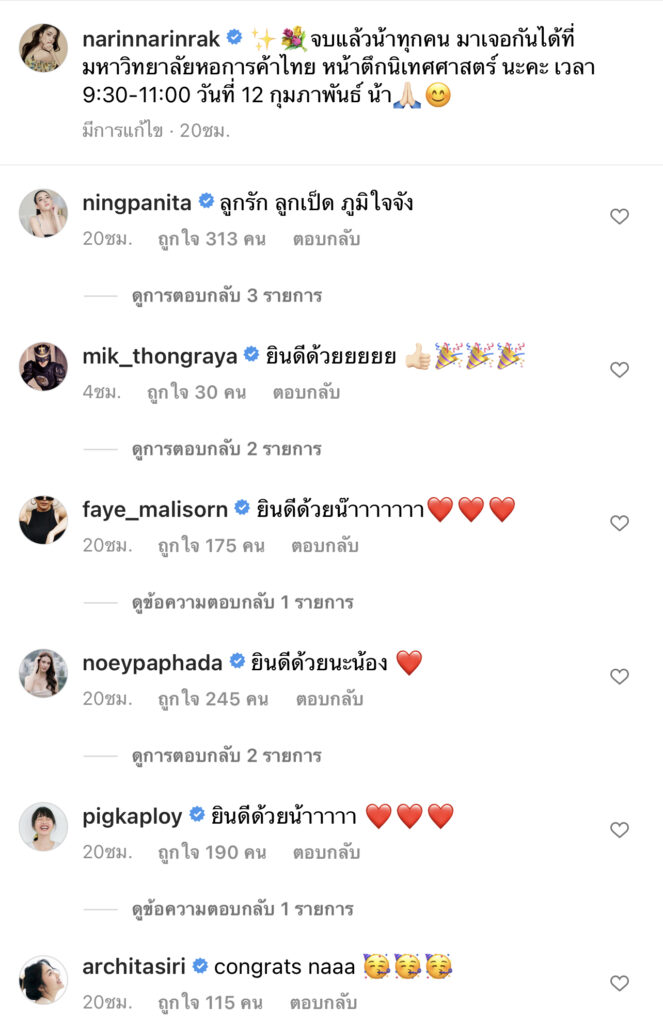
Task: Reply to mik_thongraya's comment
Action: tap(306, 393)
